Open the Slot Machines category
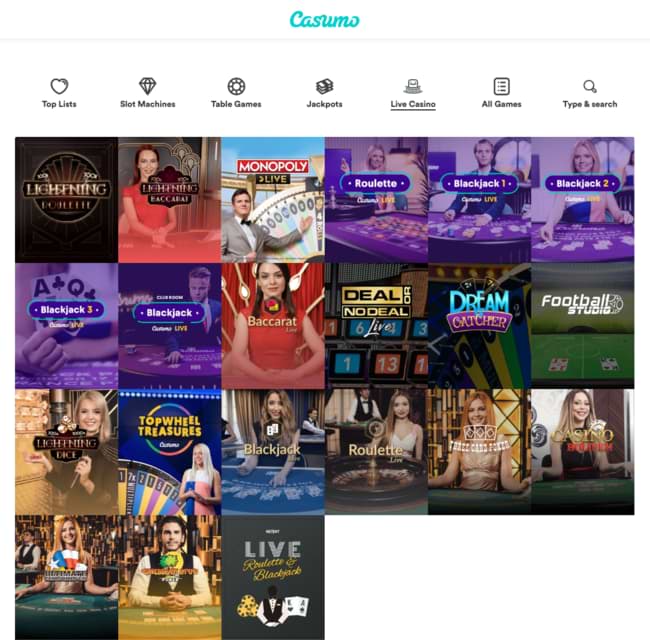The height and width of the screenshot is (640, 650). point(147,93)
